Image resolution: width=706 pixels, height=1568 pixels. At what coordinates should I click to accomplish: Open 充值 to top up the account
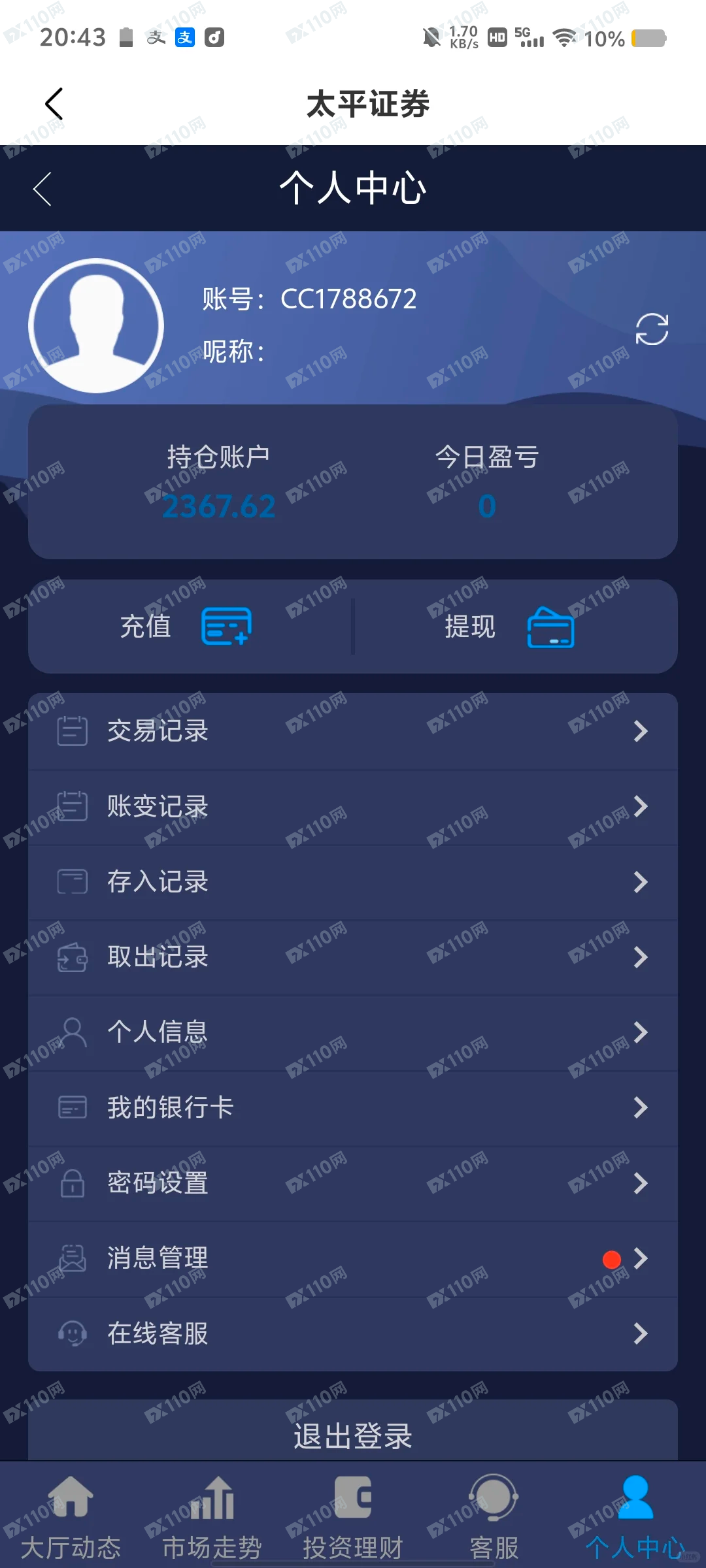186,627
